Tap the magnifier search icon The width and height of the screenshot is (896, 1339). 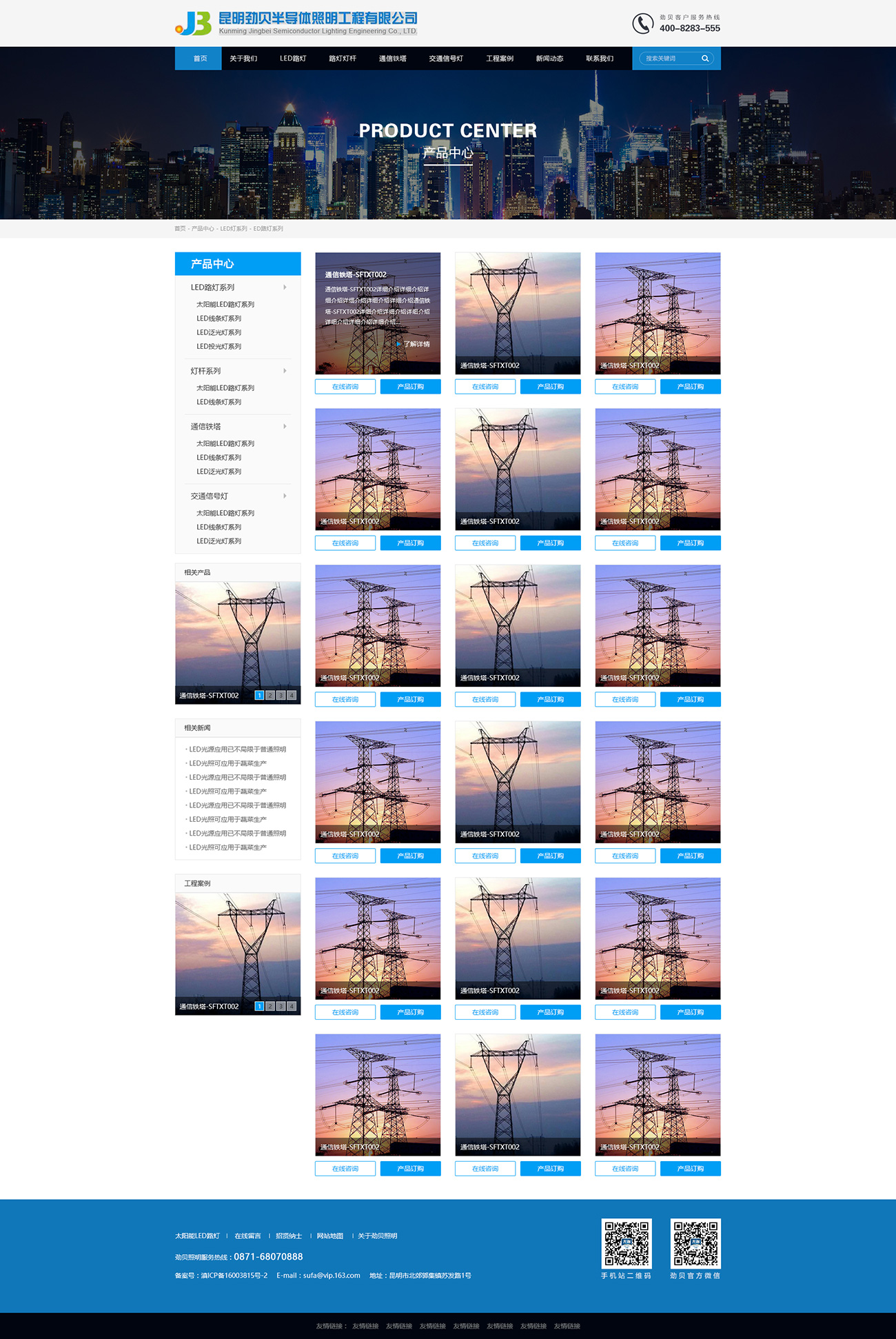[705, 59]
